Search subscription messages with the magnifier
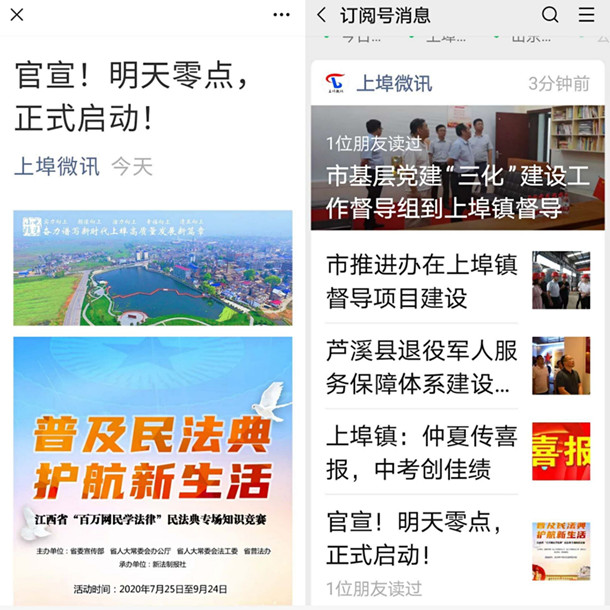Screen dimensions: 610x610 550,15
